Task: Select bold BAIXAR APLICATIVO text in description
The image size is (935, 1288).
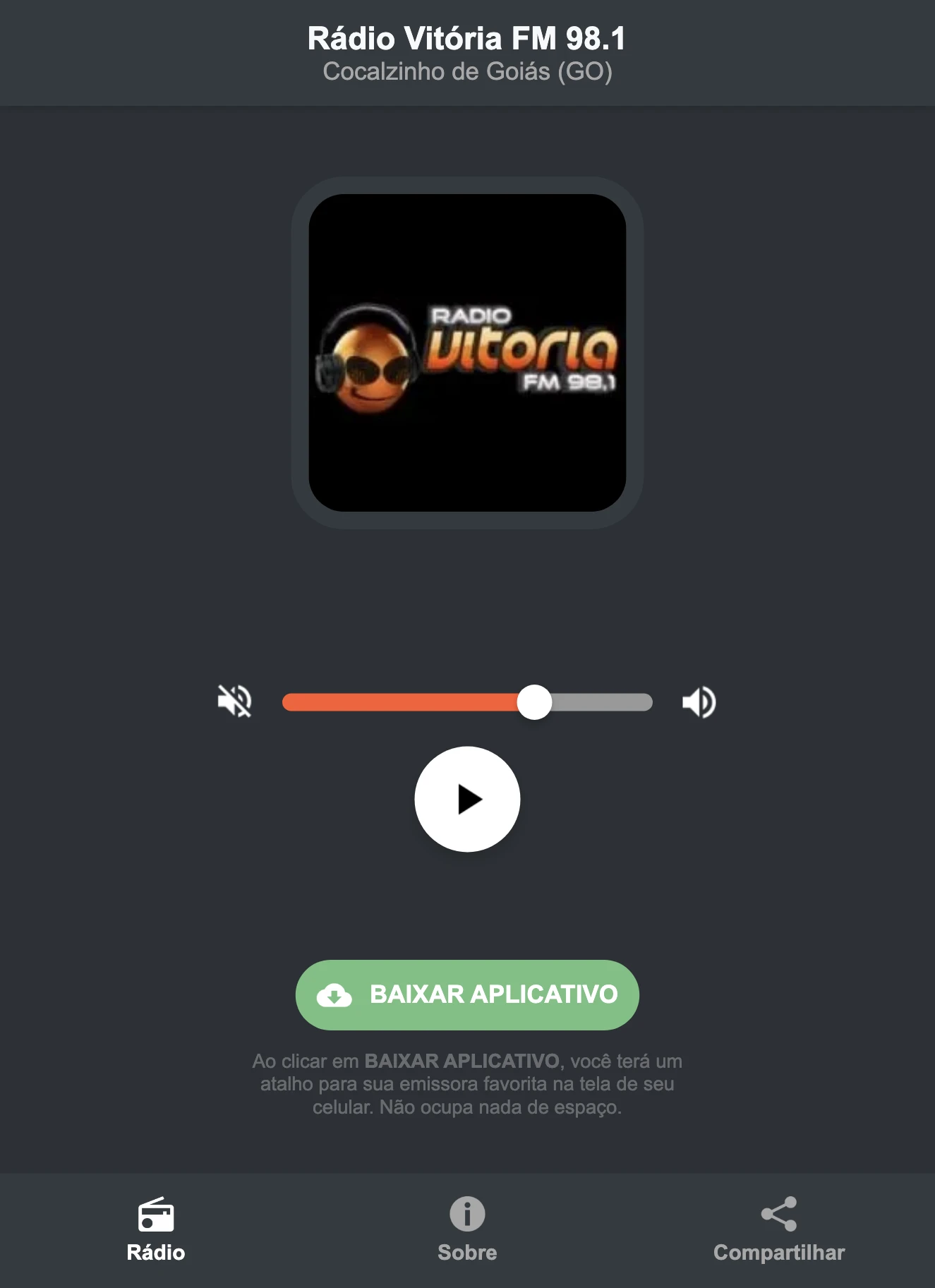Action: tap(462, 1060)
